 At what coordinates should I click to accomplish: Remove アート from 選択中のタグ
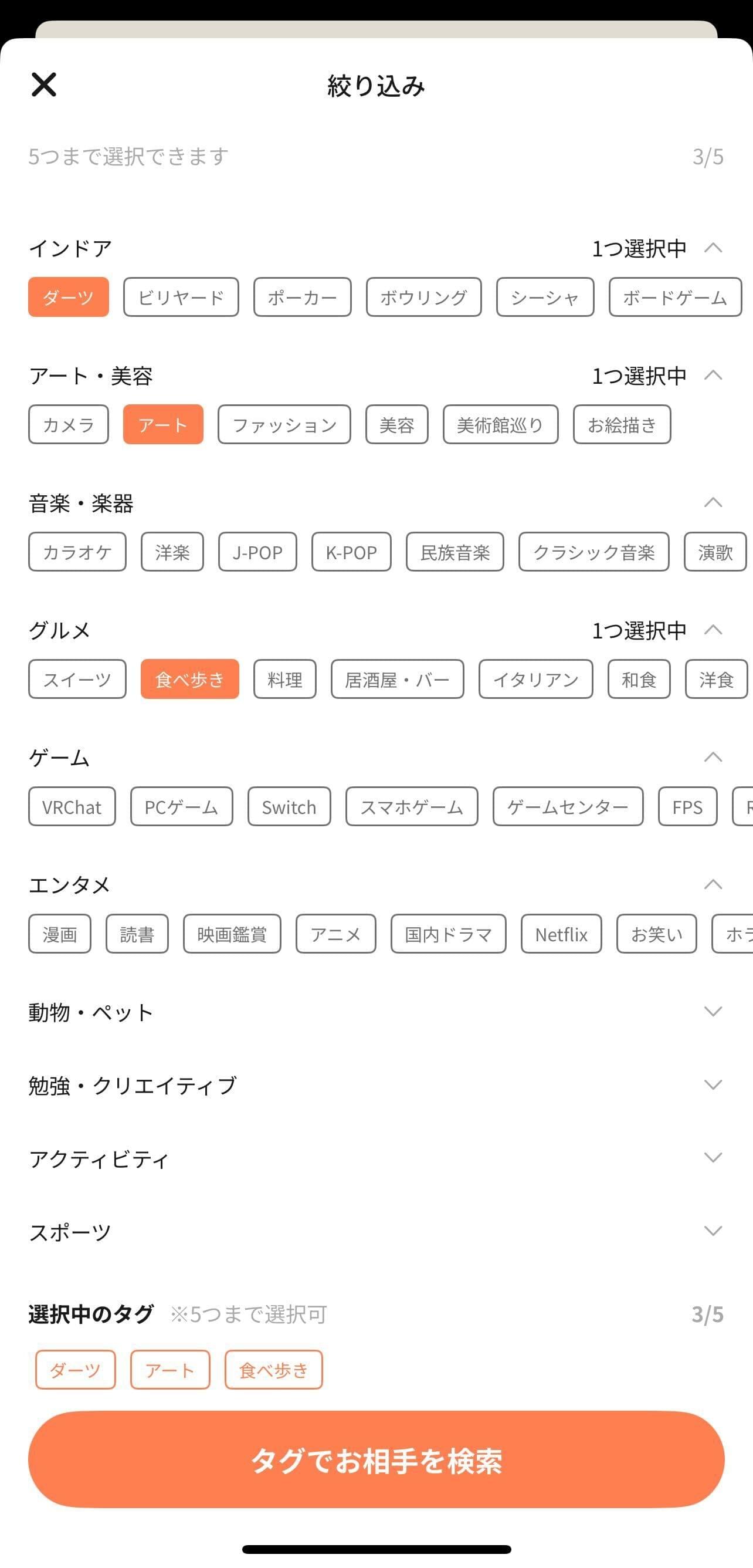pyautogui.click(x=169, y=1370)
